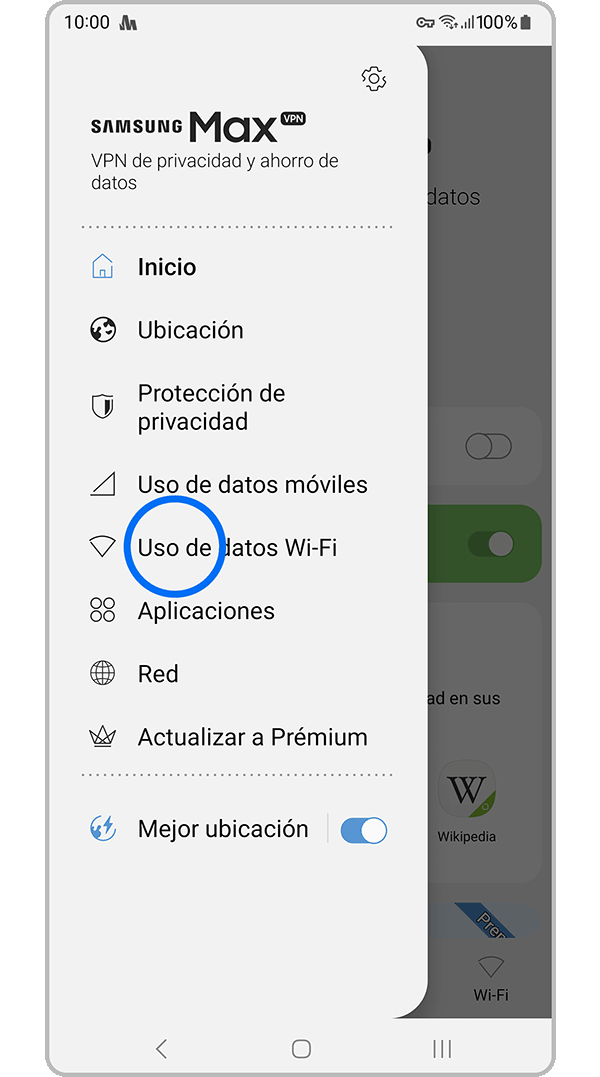Screen dimensions: 600x1077
Task: Open Protección de privacidad
Action: coord(210,407)
